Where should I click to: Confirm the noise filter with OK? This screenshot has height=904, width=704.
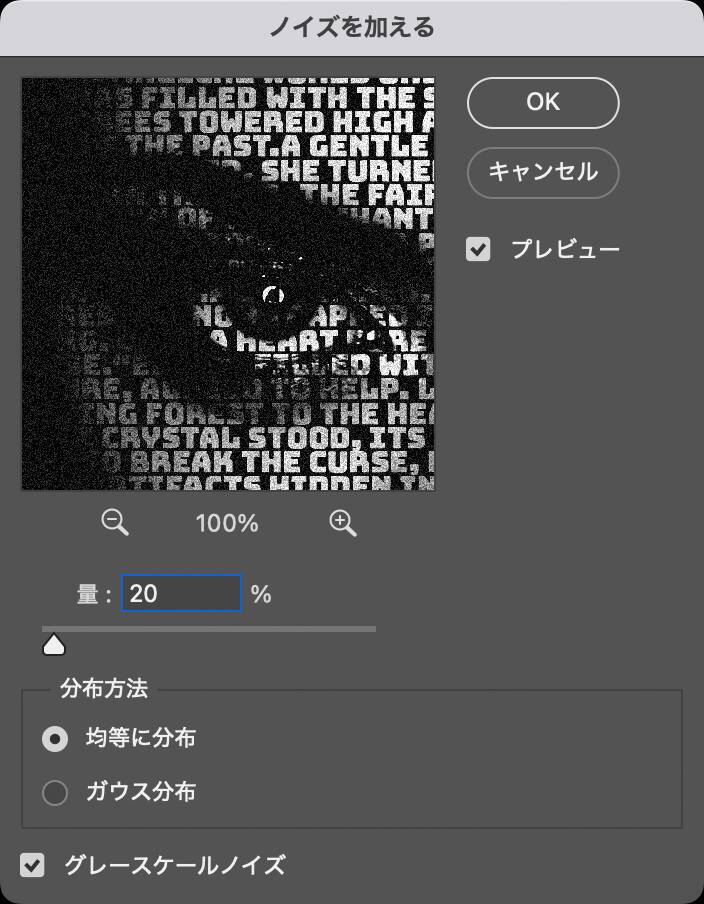pos(543,103)
